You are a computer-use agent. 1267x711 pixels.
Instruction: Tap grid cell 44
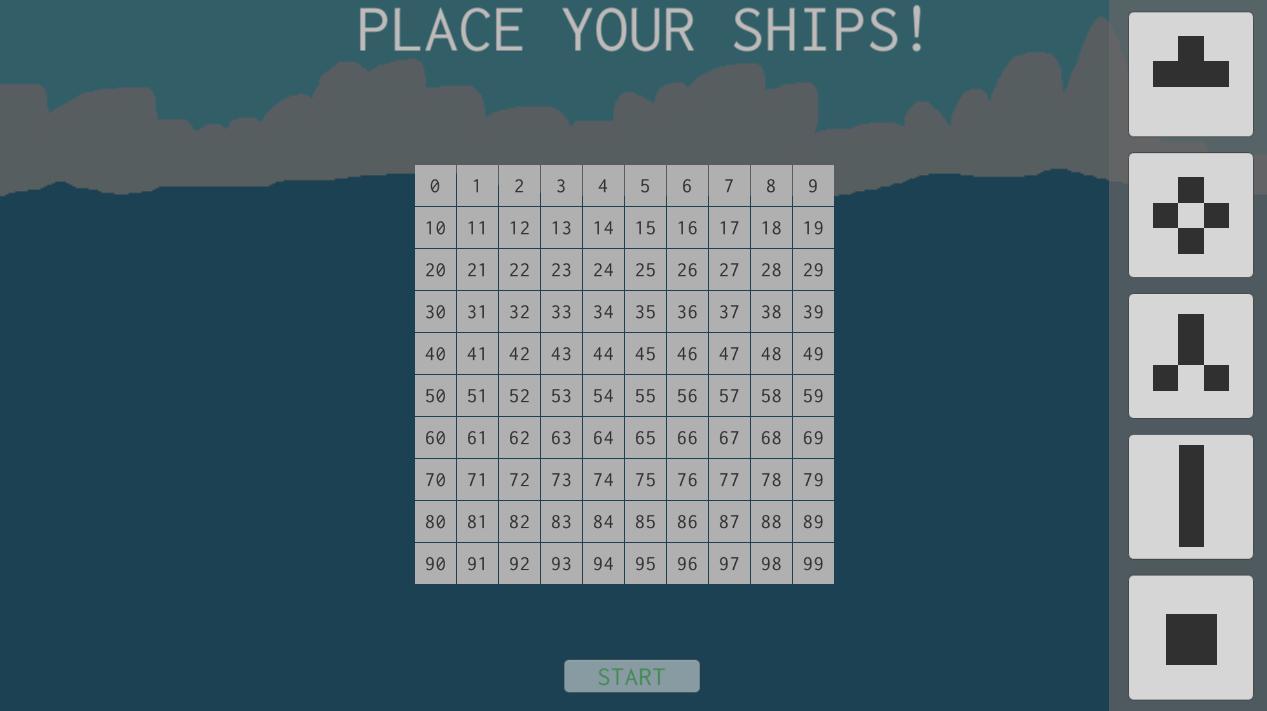pyautogui.click(x=603, y=354)
